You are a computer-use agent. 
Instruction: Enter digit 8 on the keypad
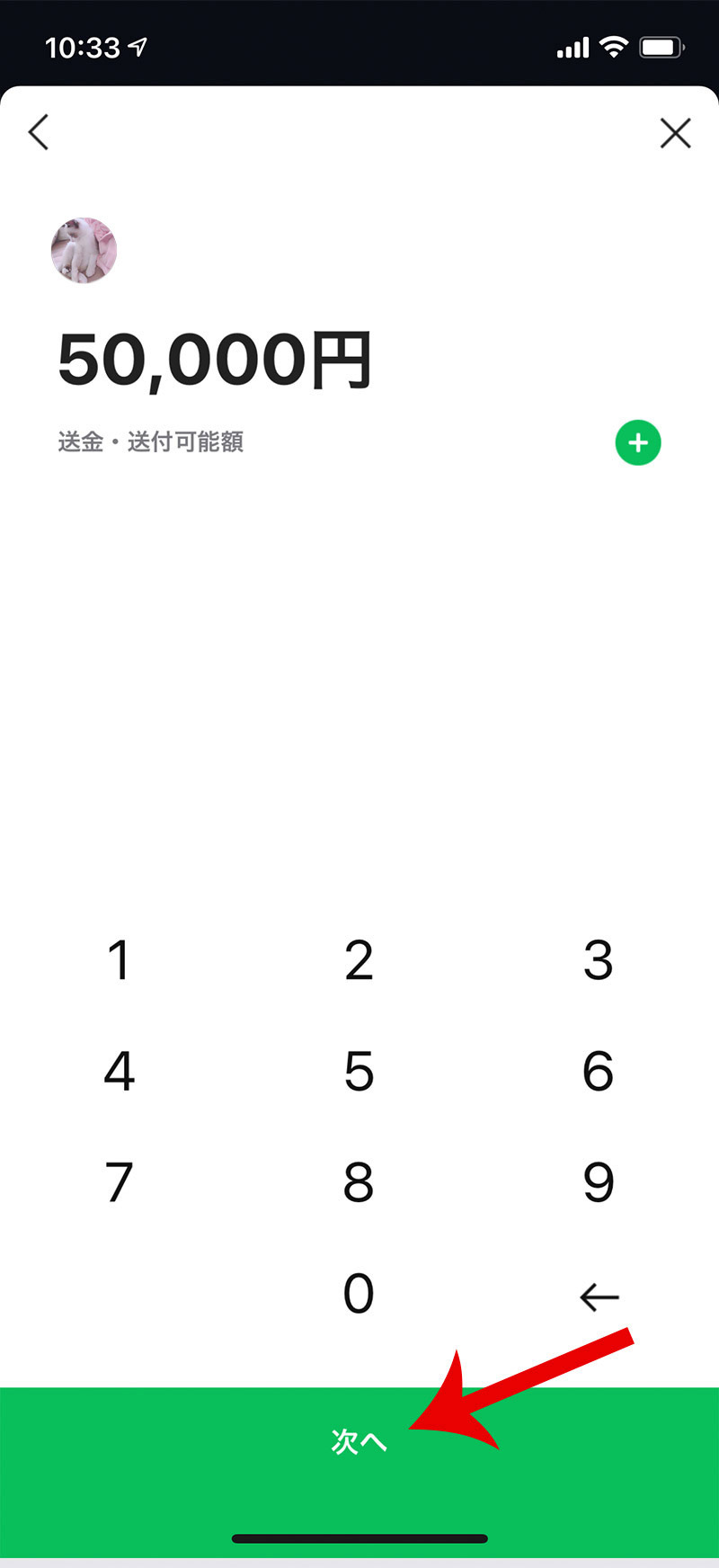[x=359, y=1182]
